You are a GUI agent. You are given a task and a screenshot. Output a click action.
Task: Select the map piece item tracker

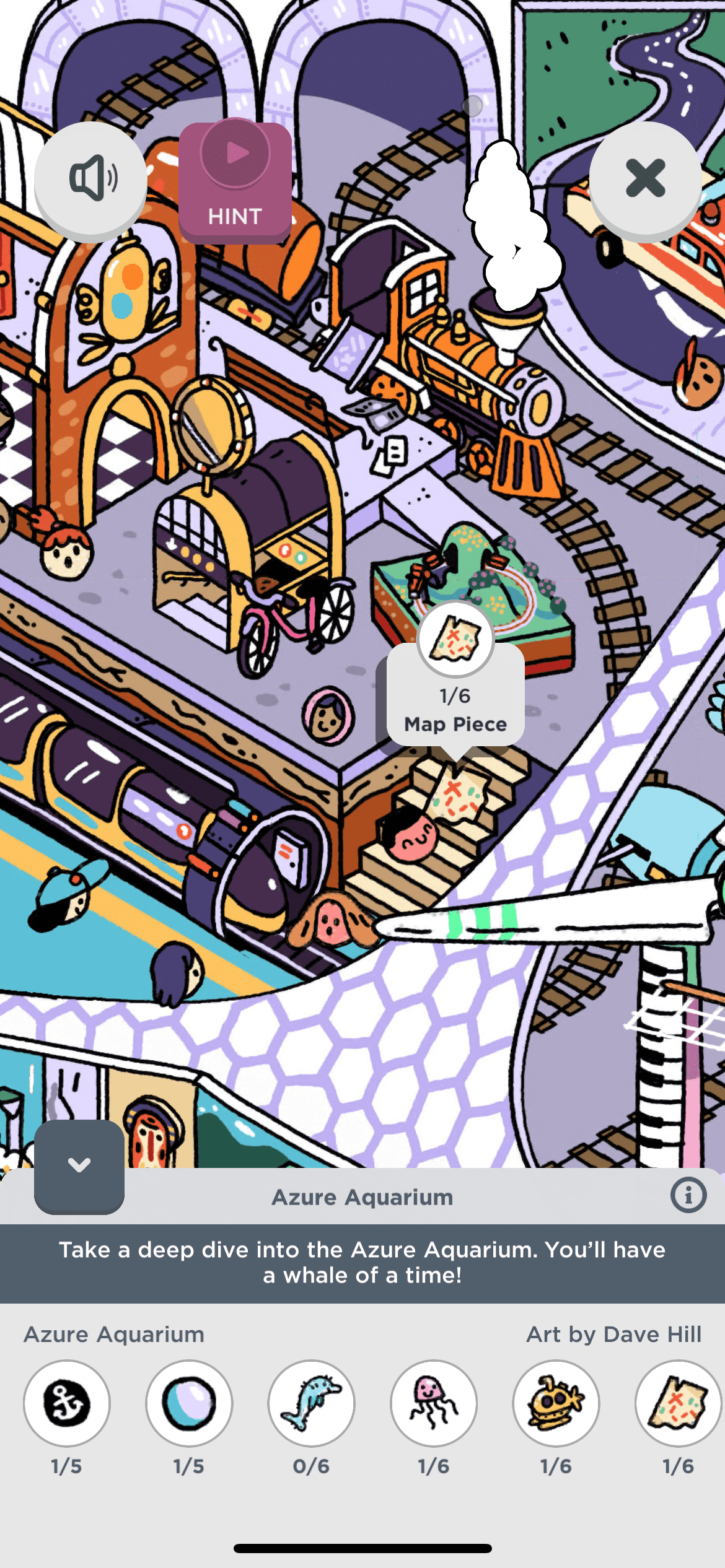pyautogui.click(x=678, y=1403)
